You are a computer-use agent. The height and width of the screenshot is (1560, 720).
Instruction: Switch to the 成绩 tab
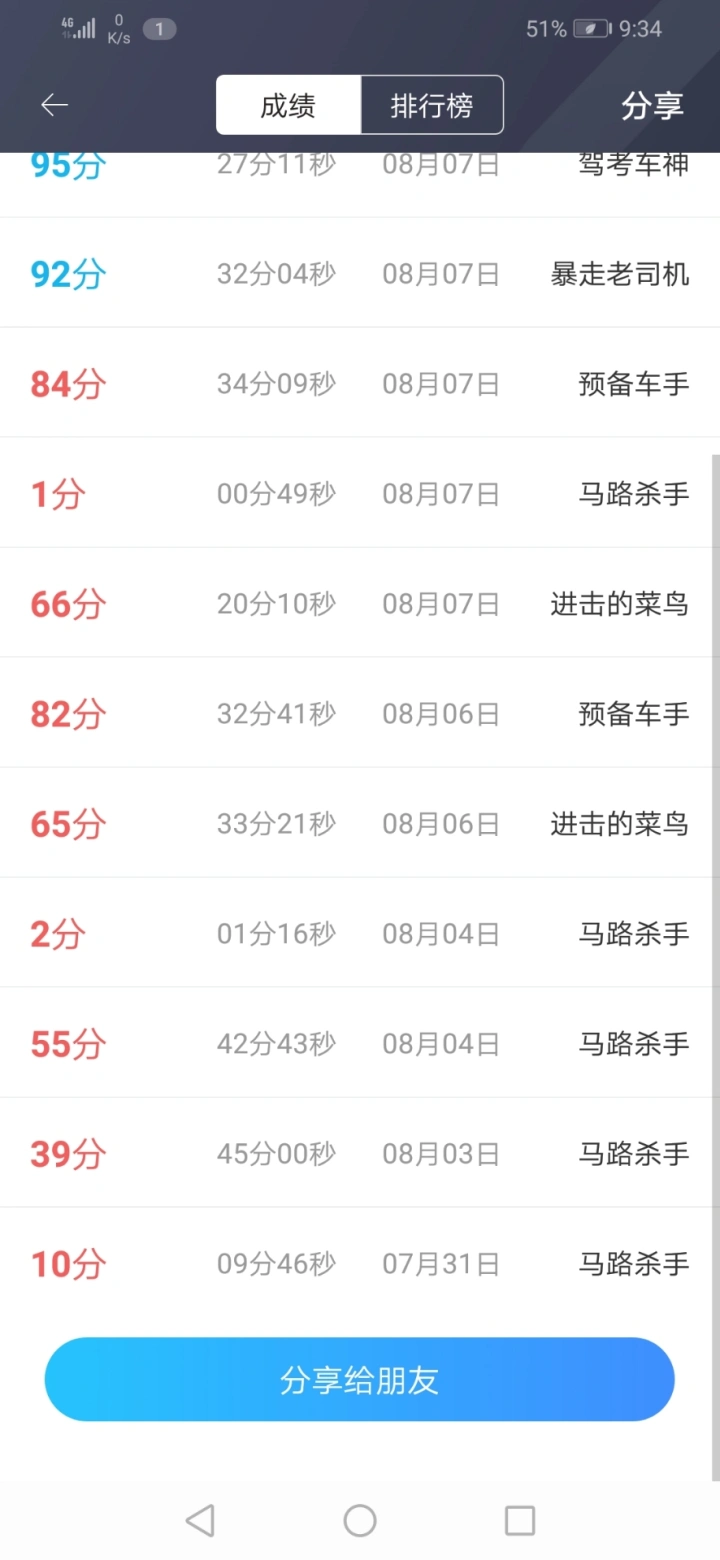coord(288,105)
